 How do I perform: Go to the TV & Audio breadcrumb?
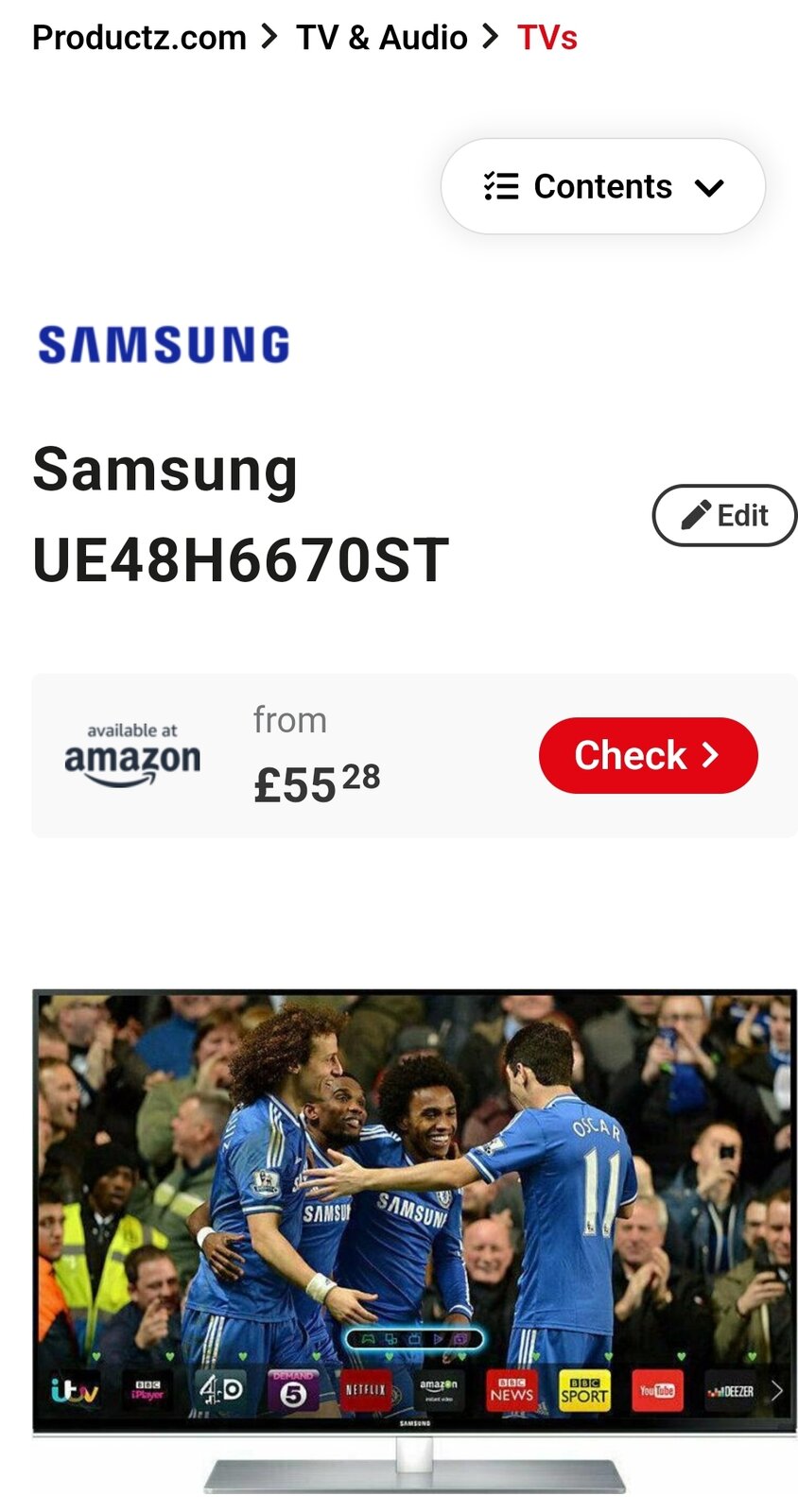(381, 38)
